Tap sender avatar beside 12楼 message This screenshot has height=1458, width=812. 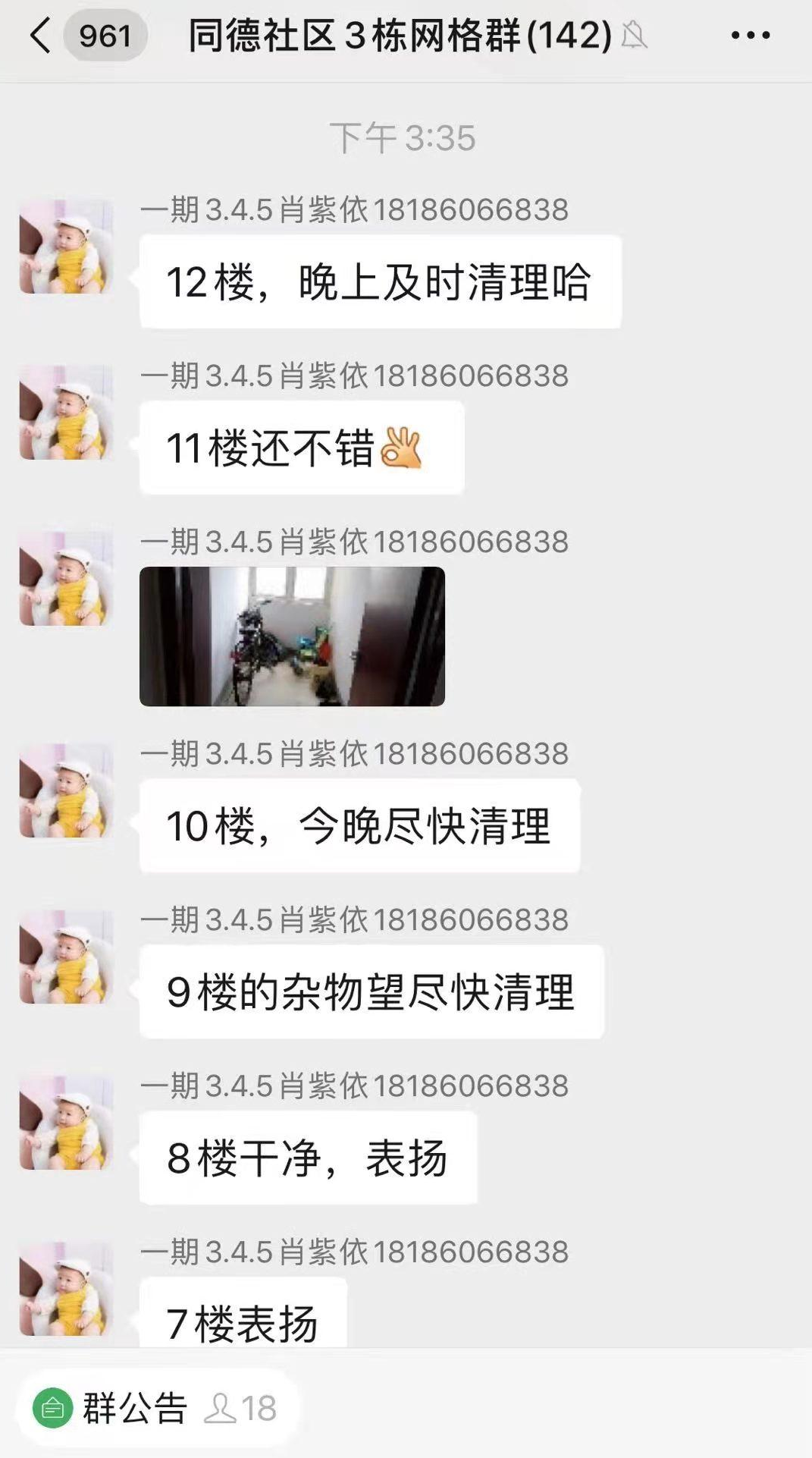66,247
